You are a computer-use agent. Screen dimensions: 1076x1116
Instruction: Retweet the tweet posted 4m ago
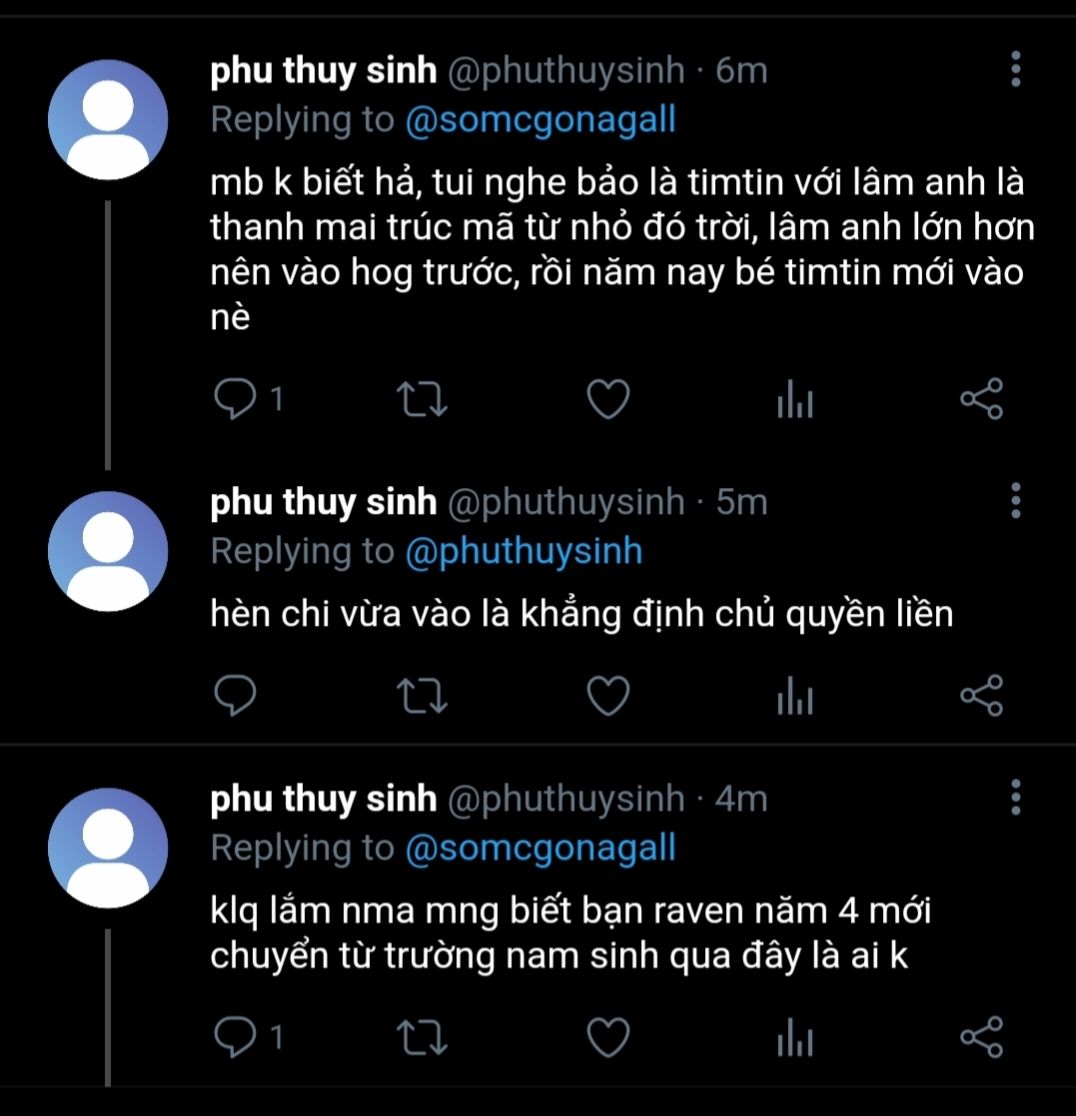click(x=423, y=1037)
